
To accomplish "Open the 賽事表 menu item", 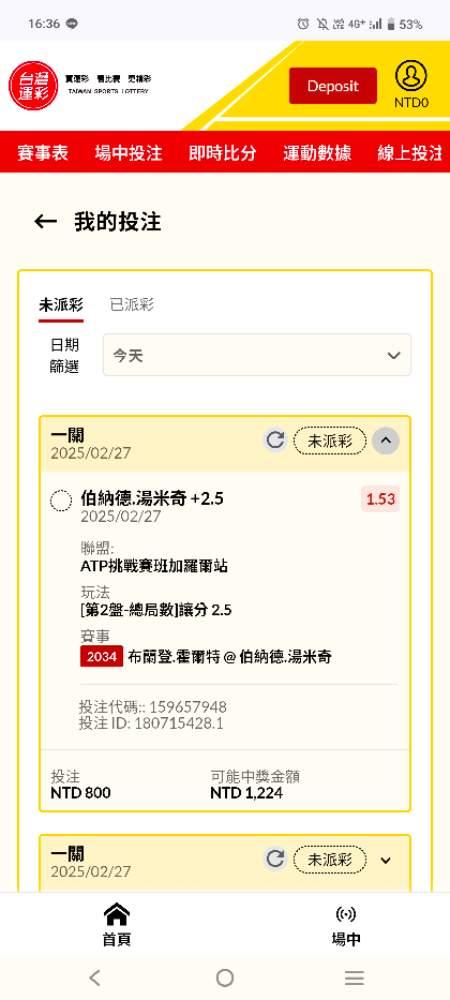I will tap(42, 153).
